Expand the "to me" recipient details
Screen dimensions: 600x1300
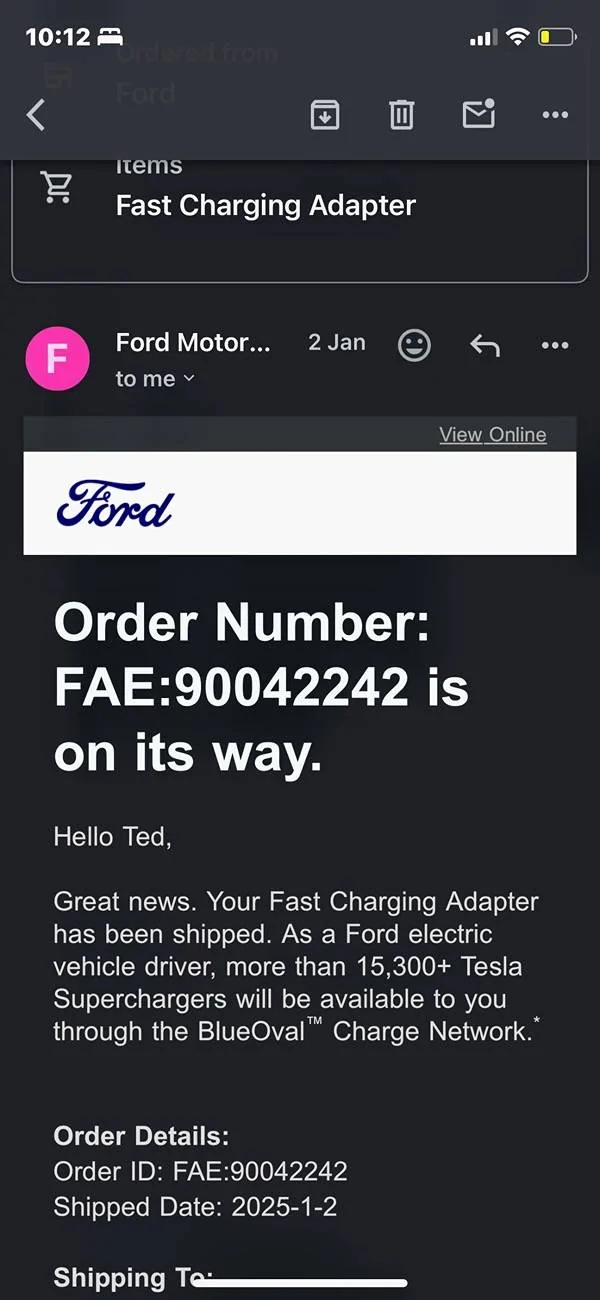(155, 379)
